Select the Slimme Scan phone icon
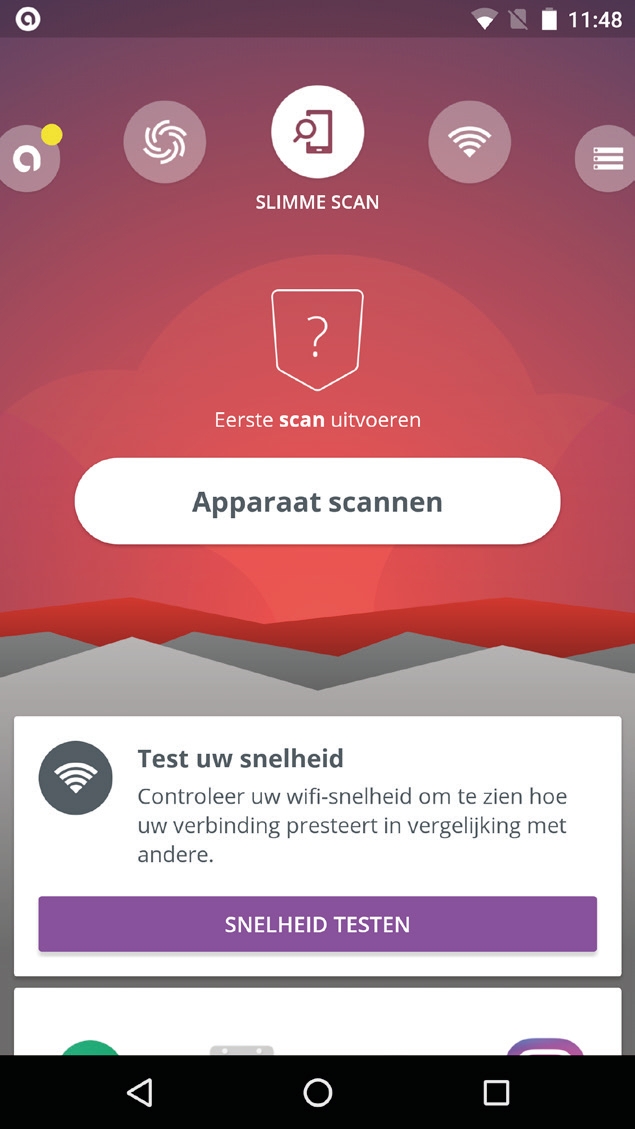This screenshot has height=1129, width=635. coord(317,132)
